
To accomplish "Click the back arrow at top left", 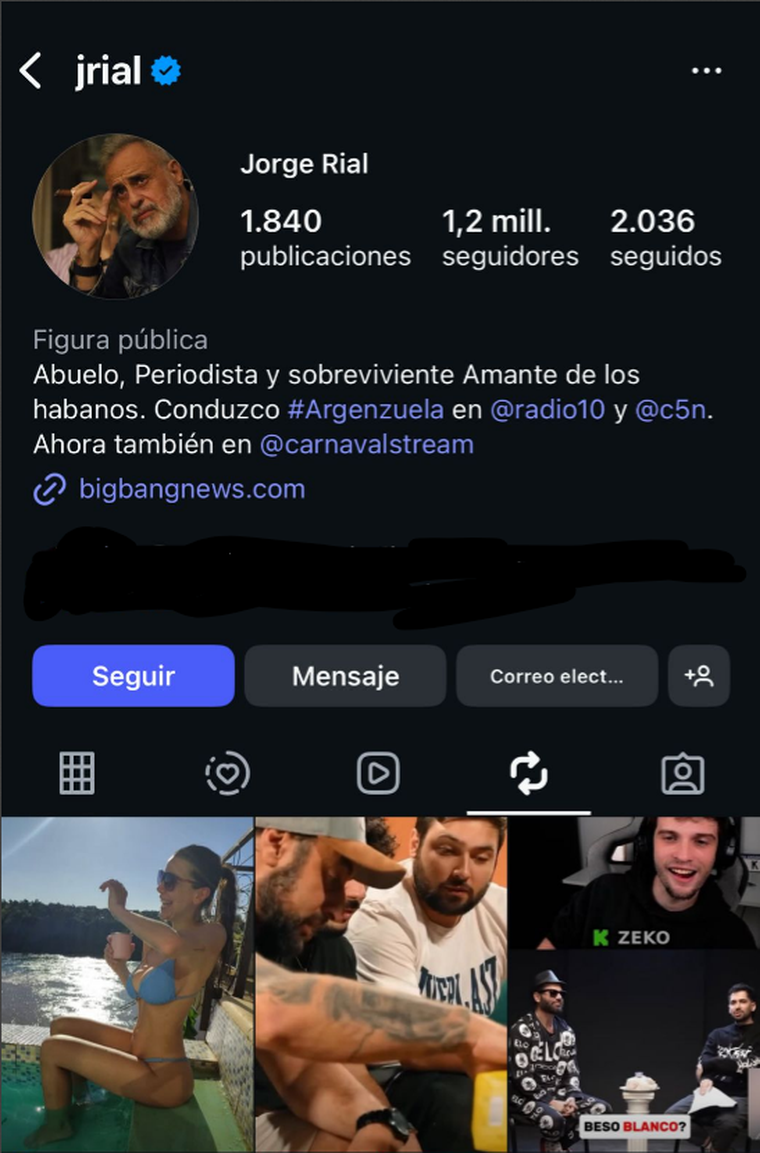I will [x=30, y=70].
